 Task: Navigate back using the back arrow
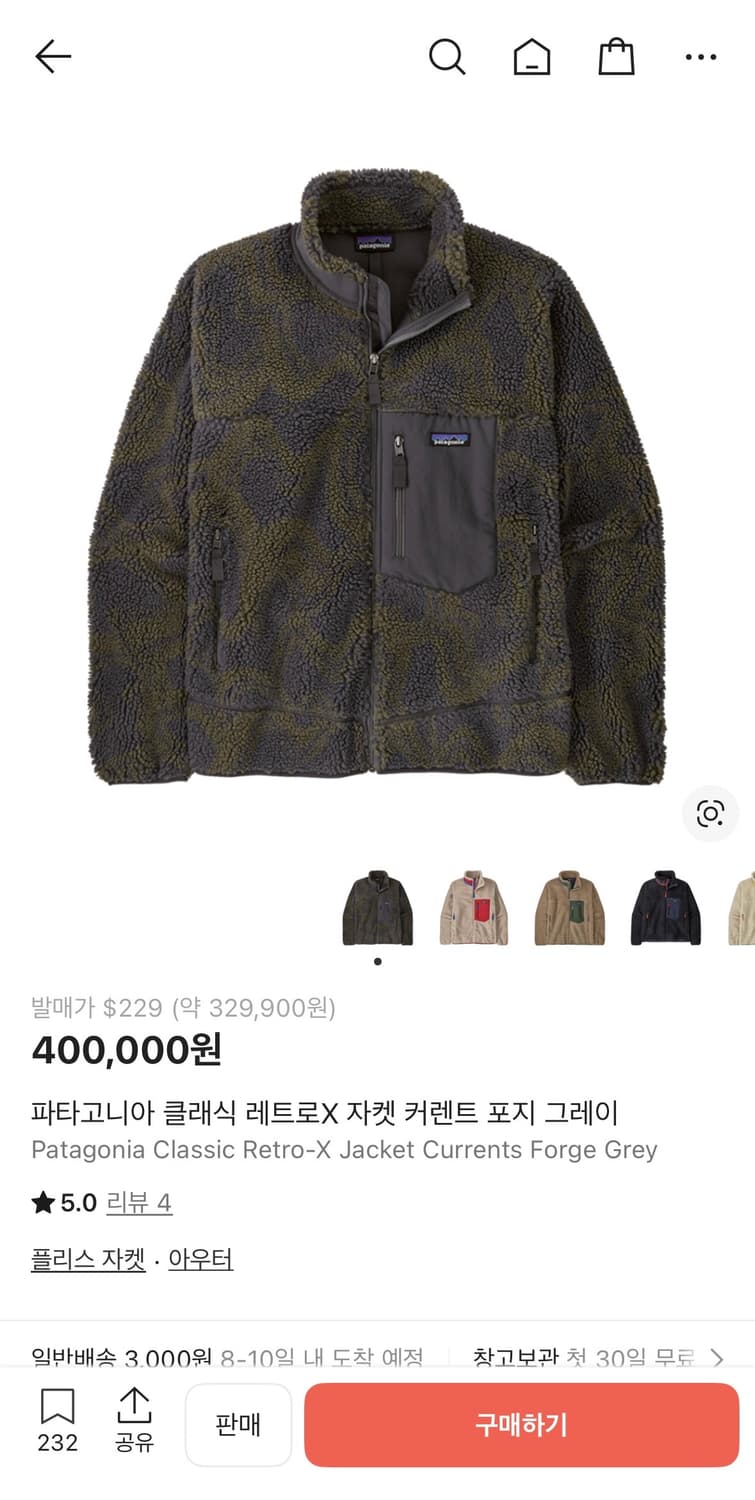[x=53, y=57]
